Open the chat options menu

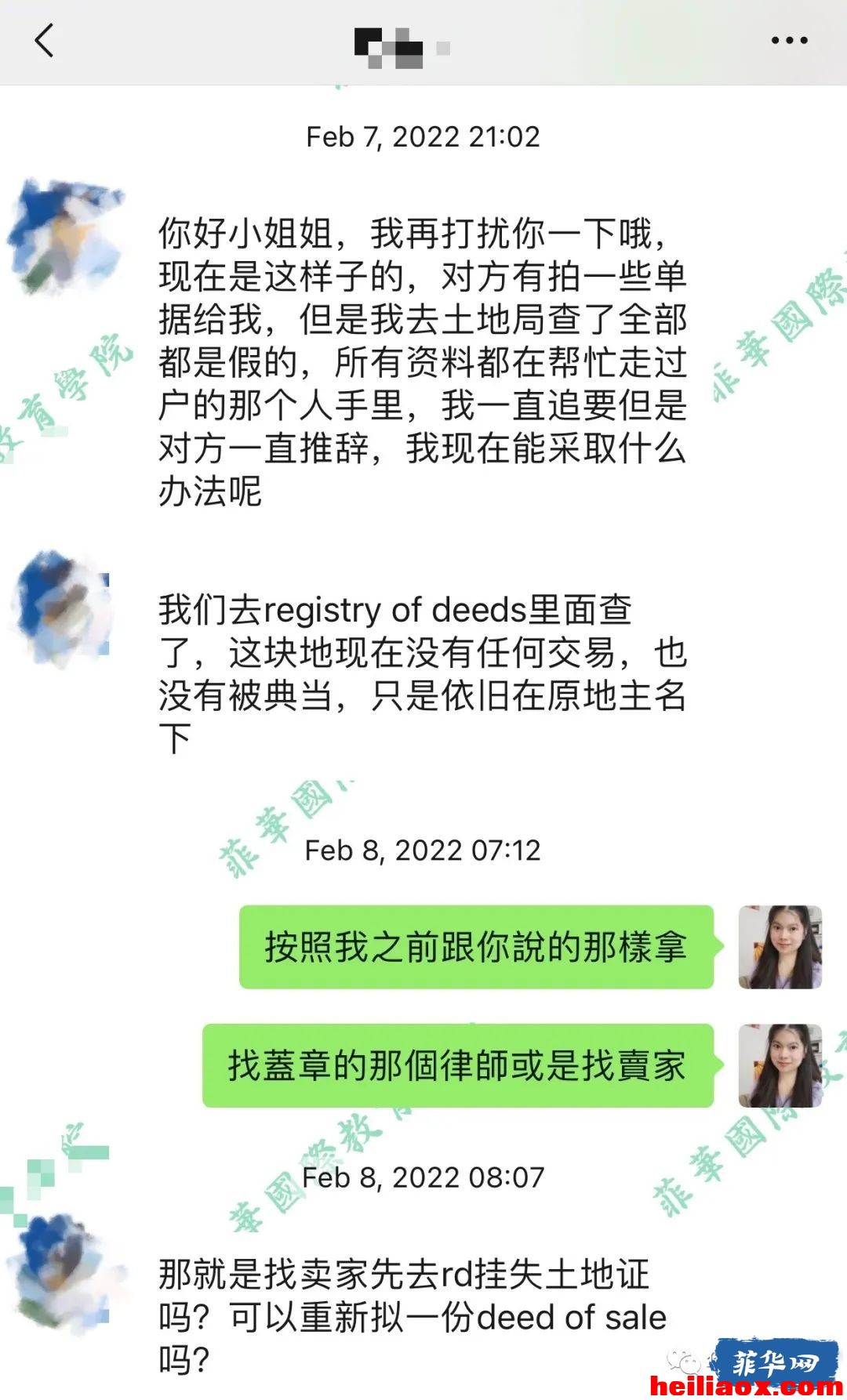(789, 40)
